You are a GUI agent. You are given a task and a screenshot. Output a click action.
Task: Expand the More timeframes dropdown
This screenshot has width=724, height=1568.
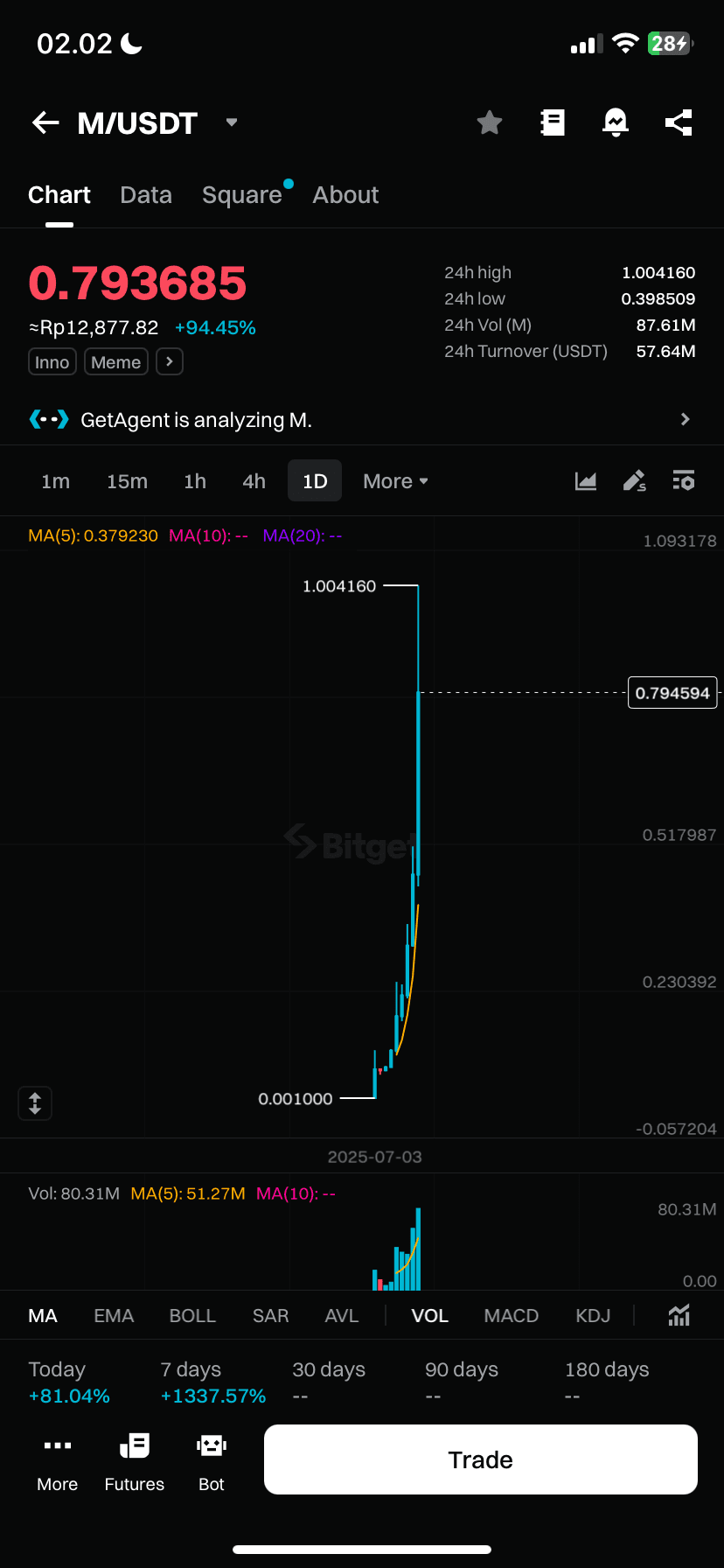coord(395,481)
